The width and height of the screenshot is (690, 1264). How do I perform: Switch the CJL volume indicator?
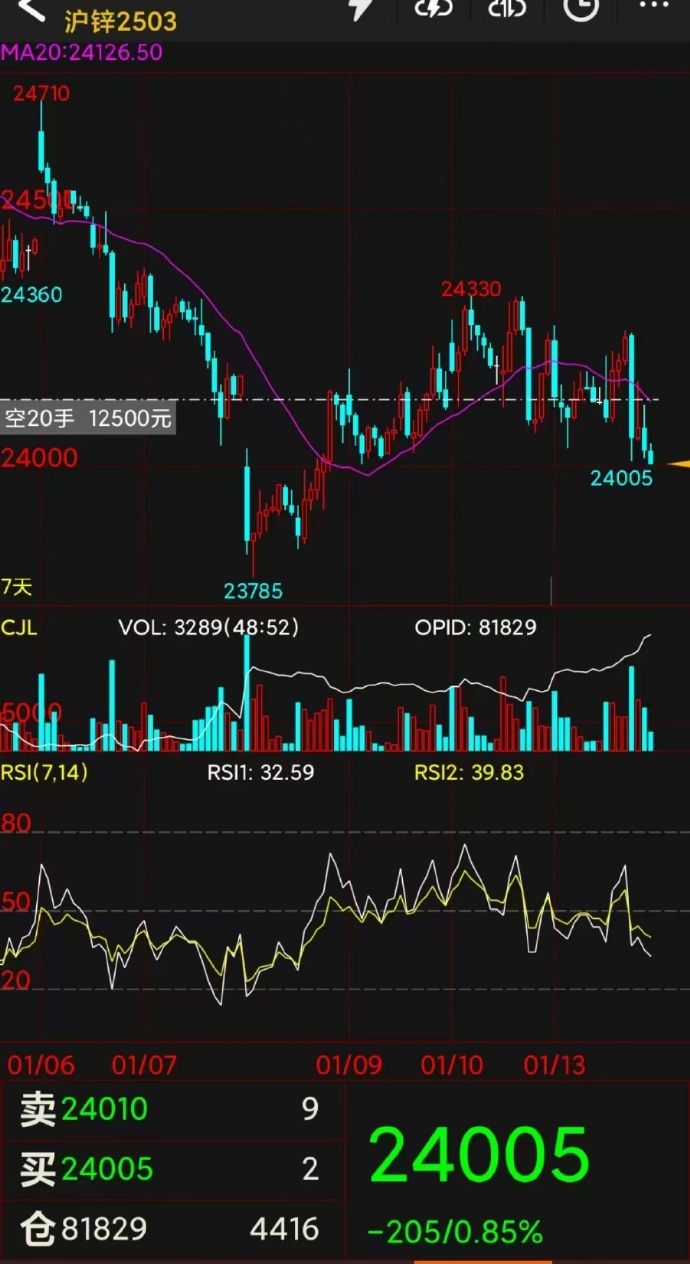[x=19, y=628]
